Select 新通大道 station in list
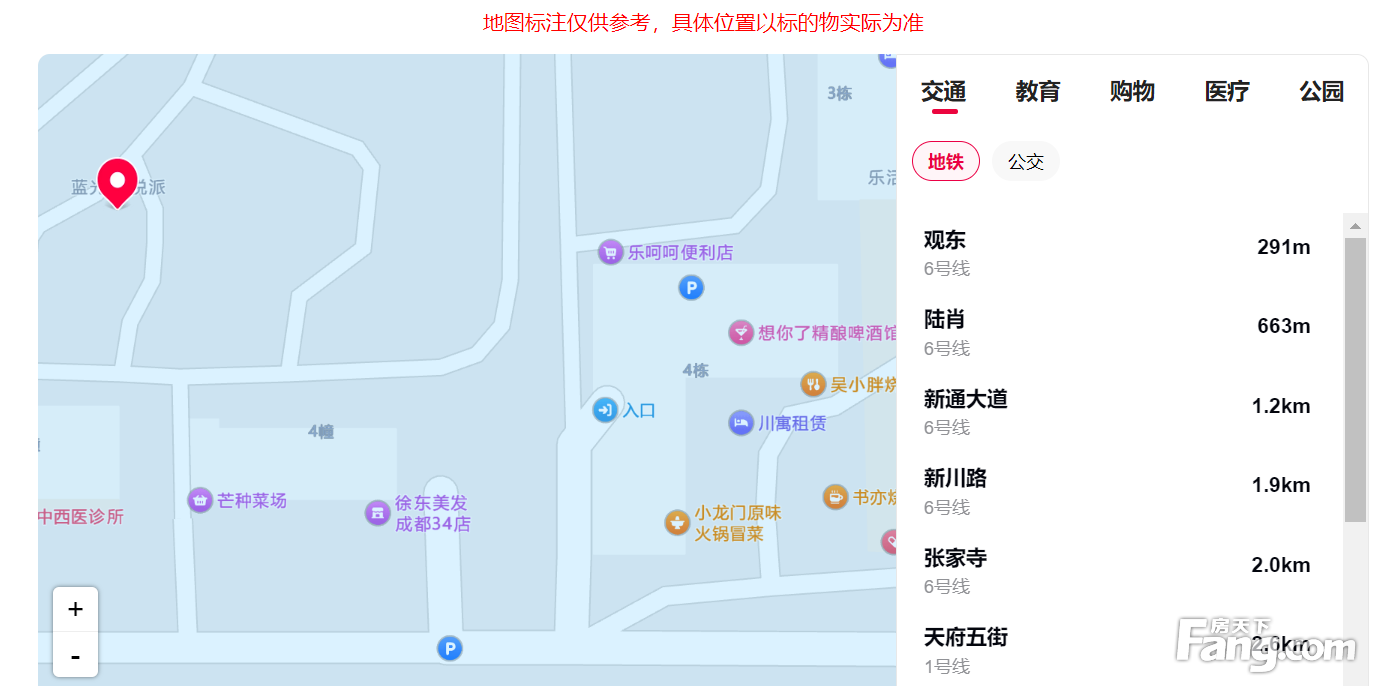Viewport: 1374px width, 686px height. 1116,411
